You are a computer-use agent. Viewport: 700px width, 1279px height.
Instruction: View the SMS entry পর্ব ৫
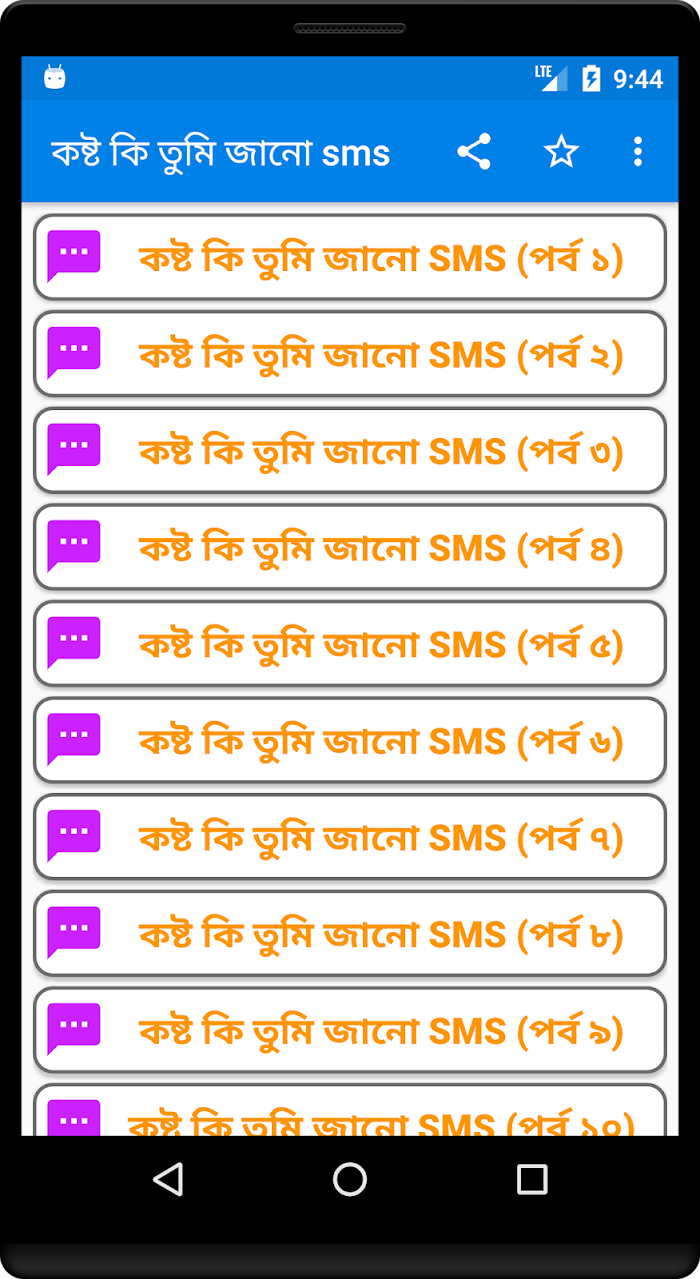[x=350, y=644]
